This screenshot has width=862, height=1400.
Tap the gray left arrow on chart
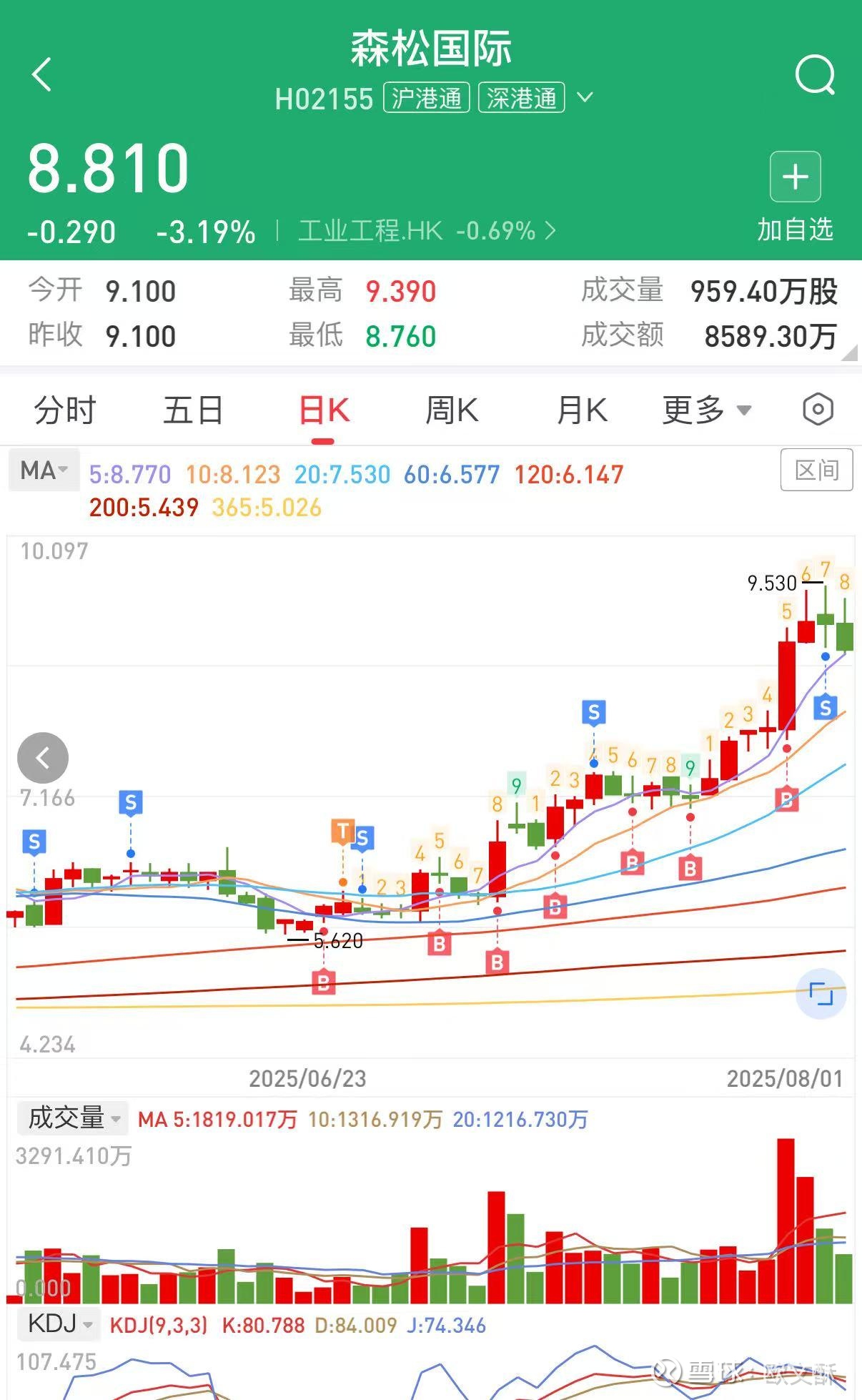pyautogui.click(x=43, y=758)
